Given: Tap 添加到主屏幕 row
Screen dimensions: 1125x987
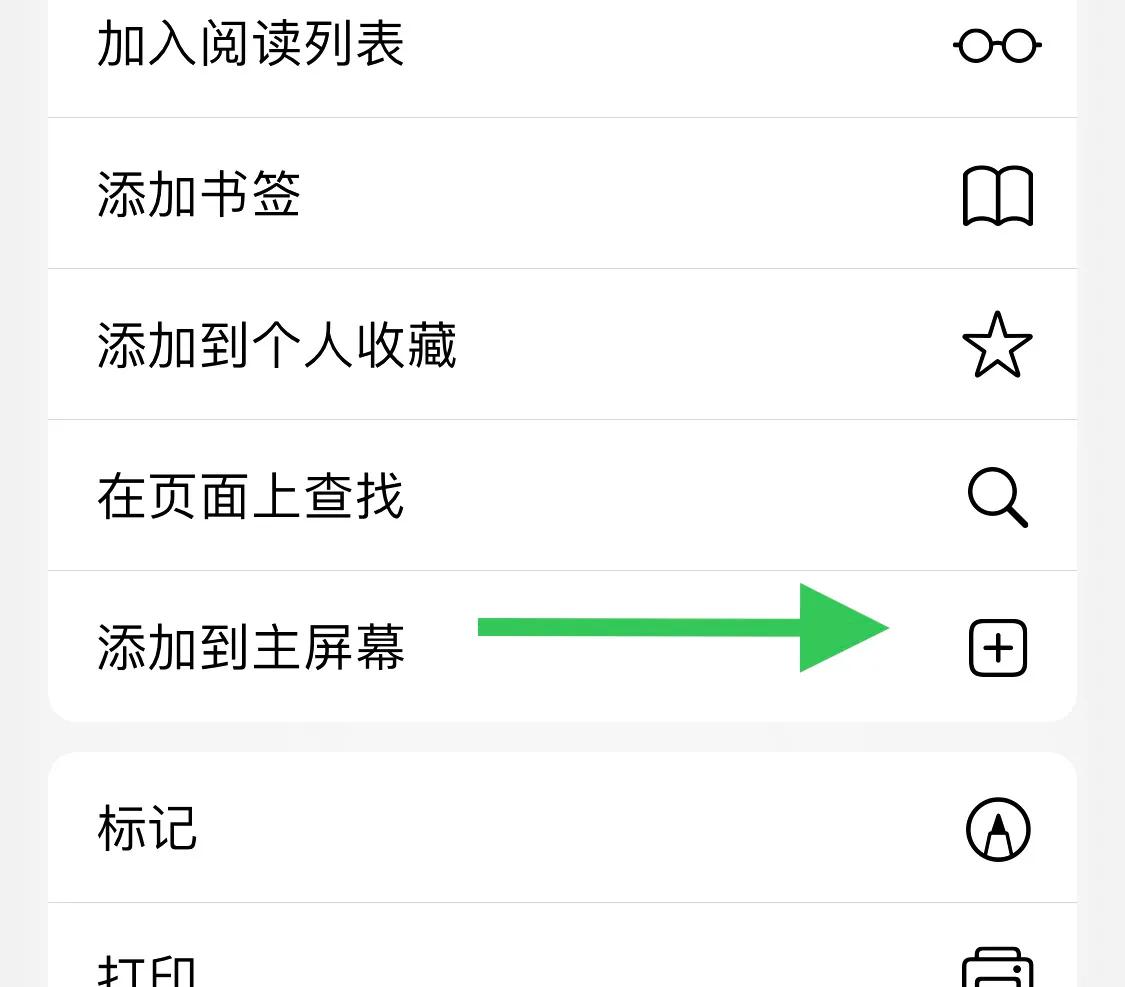Looking at the screenshot, I should tap(251, 647).
